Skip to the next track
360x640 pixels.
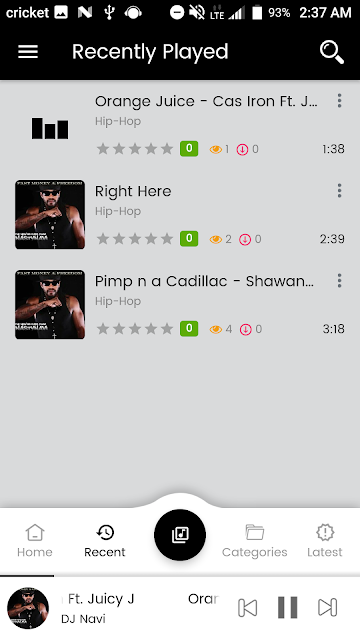328,607
